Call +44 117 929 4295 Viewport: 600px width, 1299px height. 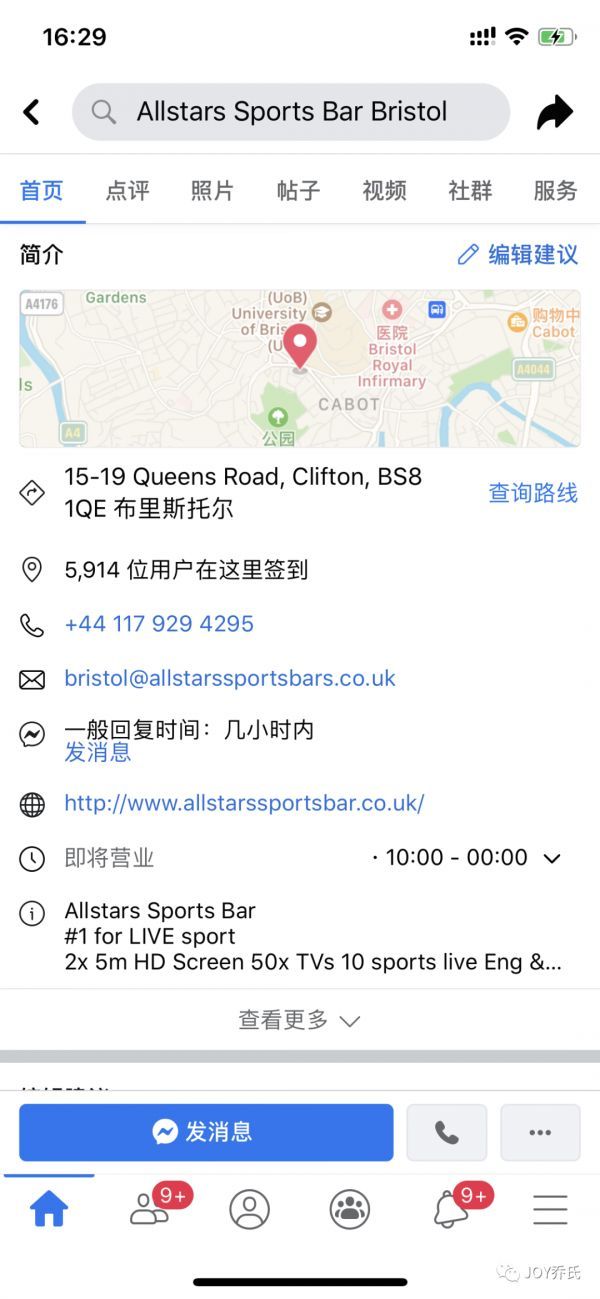pos(159,624)
